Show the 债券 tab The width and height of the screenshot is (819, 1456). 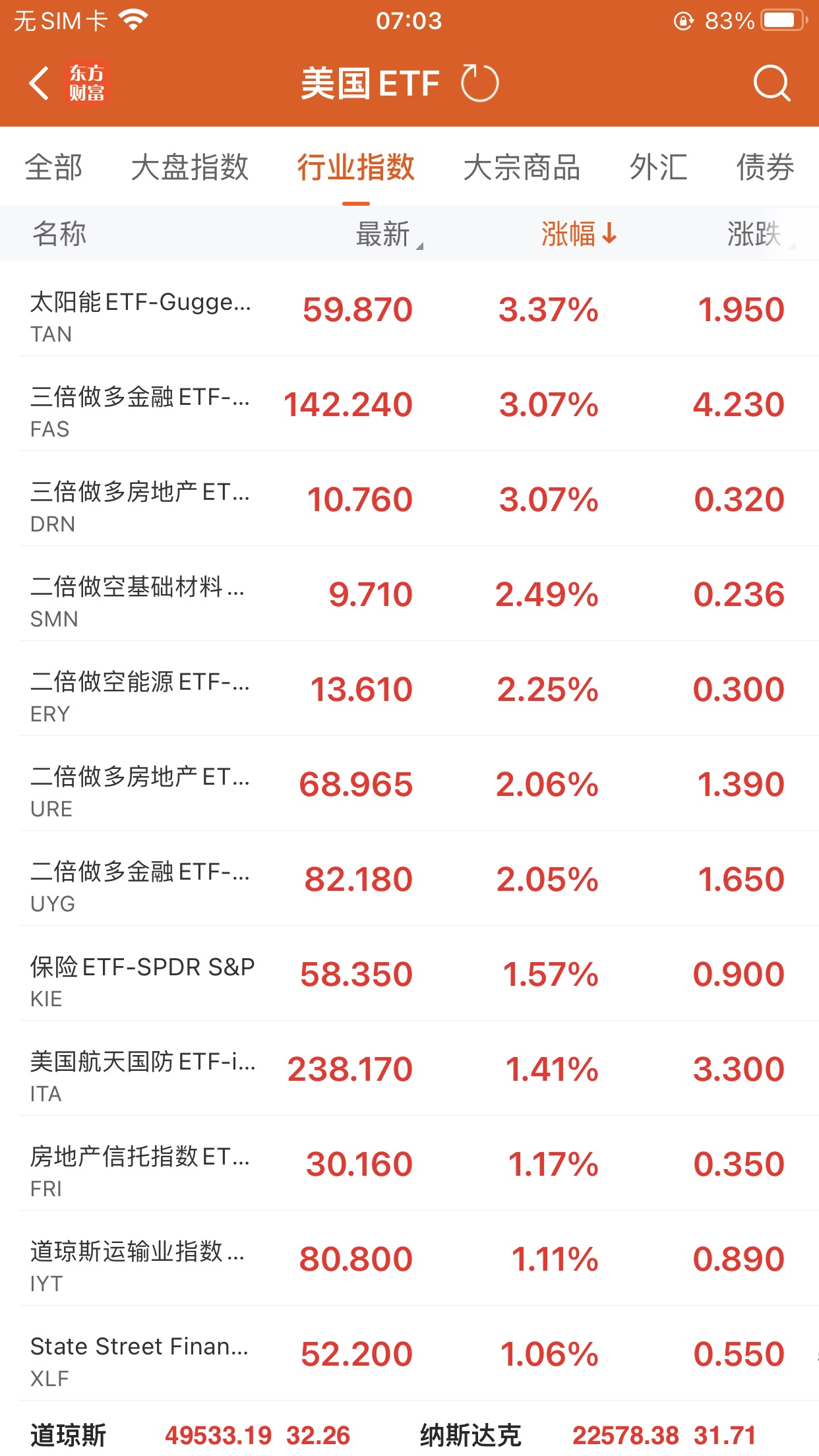pos(765,167)
